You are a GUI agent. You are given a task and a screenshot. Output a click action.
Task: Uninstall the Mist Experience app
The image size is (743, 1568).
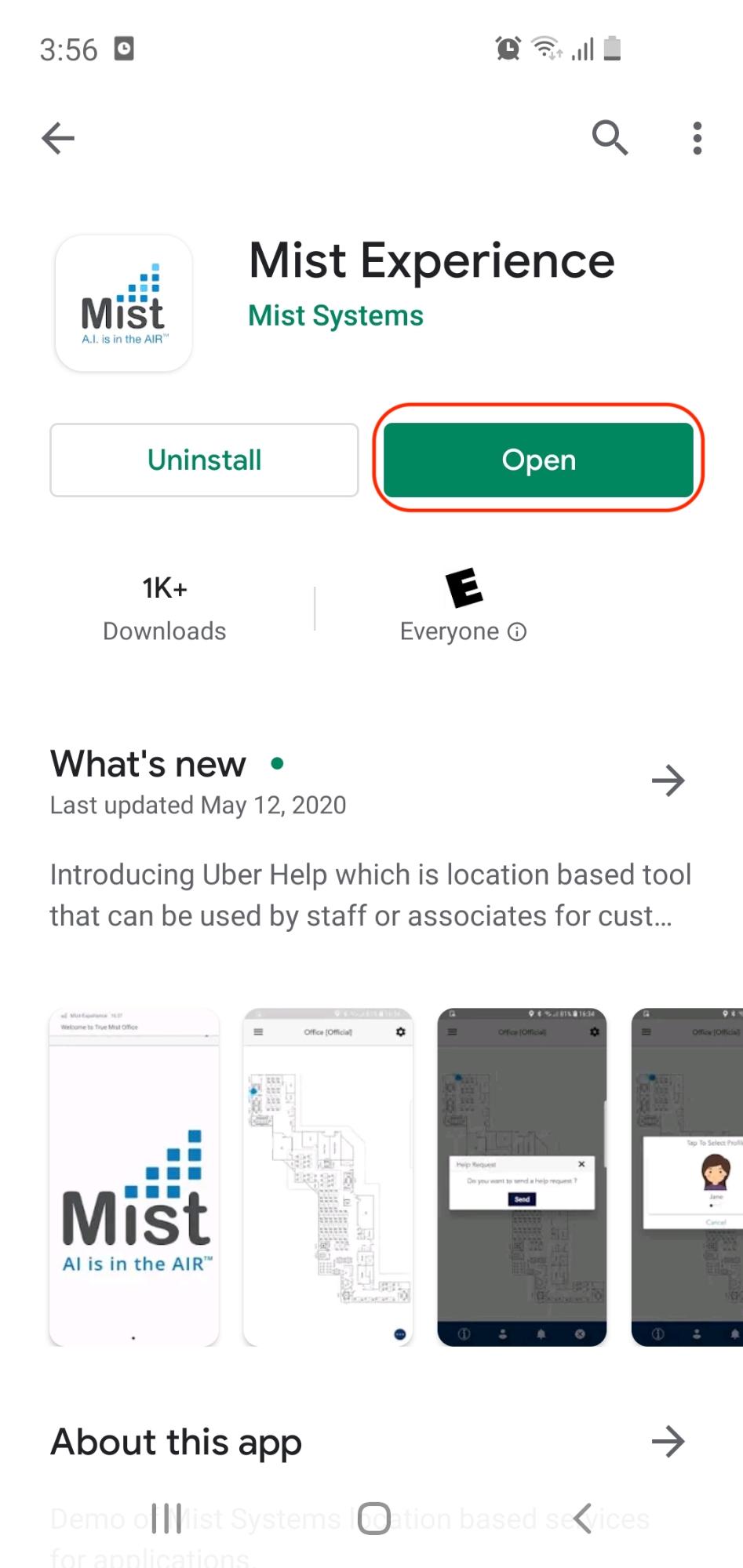pyautogui.click(x=204, y=460)
